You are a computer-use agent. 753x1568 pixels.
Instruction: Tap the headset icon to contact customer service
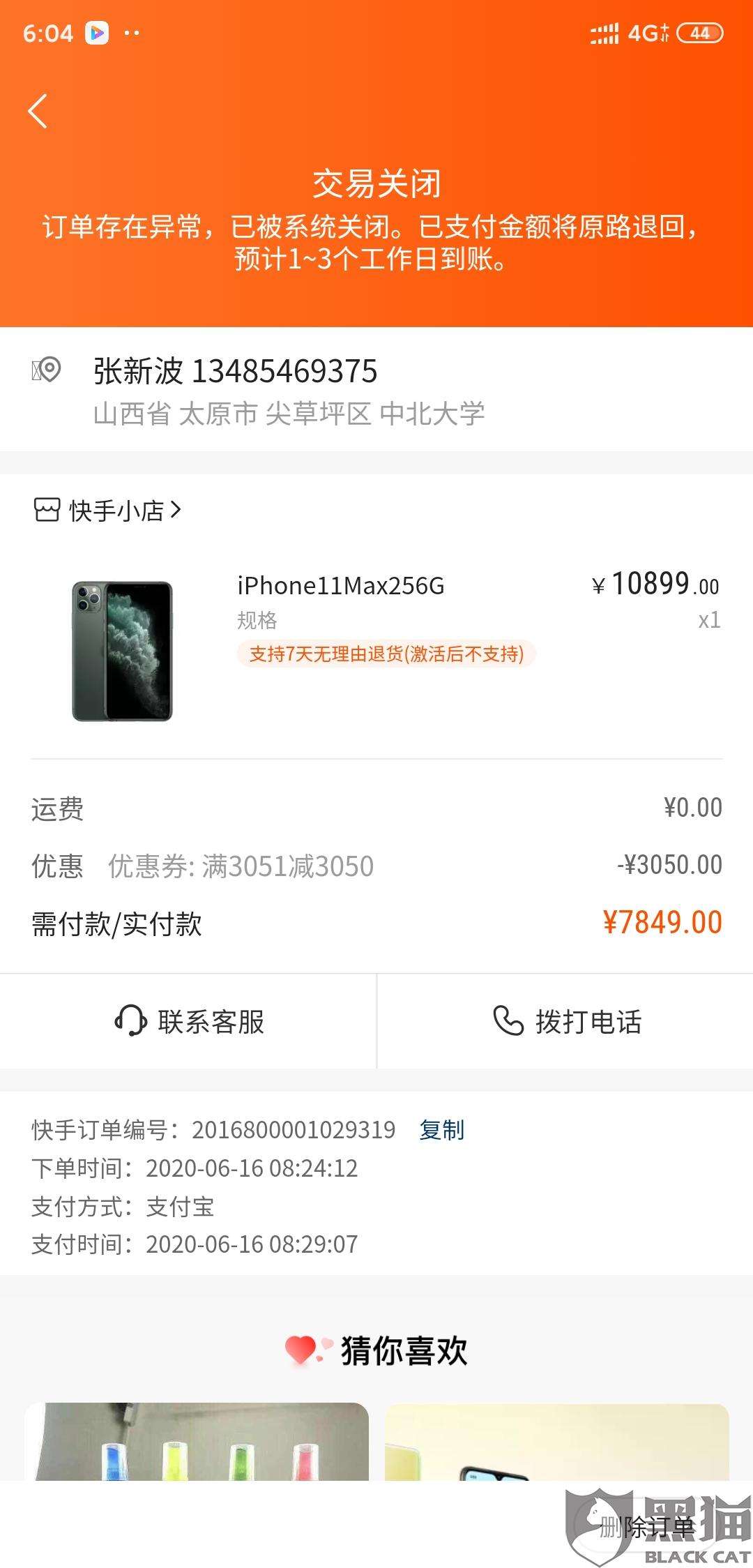pos(129,1022)
